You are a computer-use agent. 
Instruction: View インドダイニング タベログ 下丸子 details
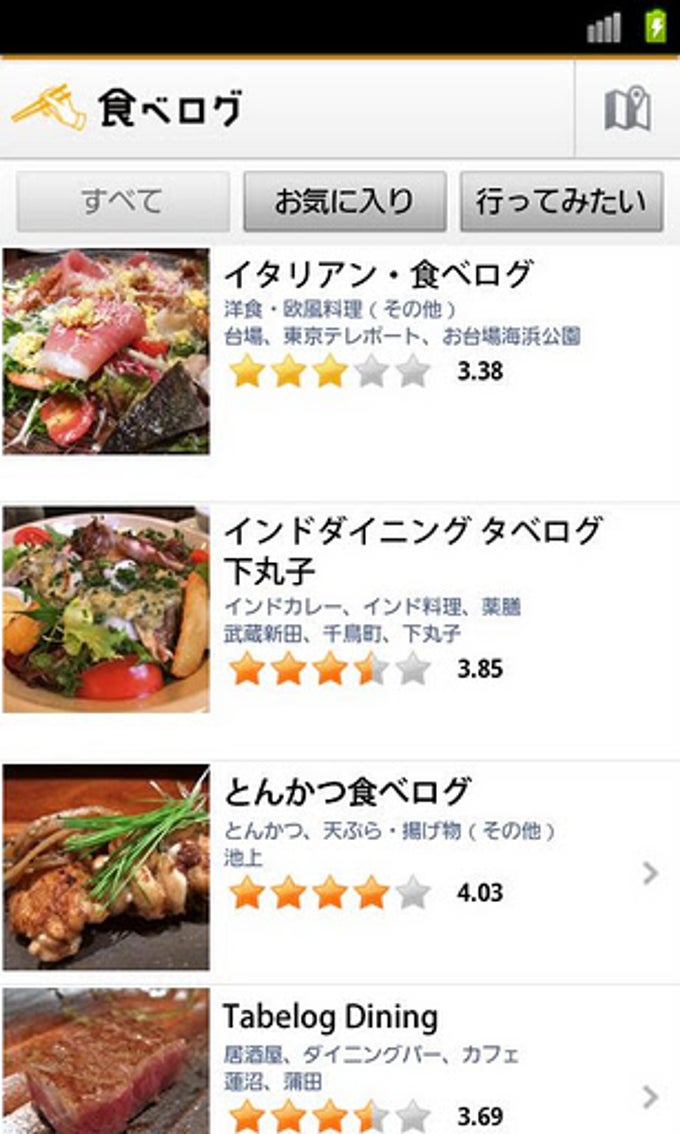(x=412, y=548)
